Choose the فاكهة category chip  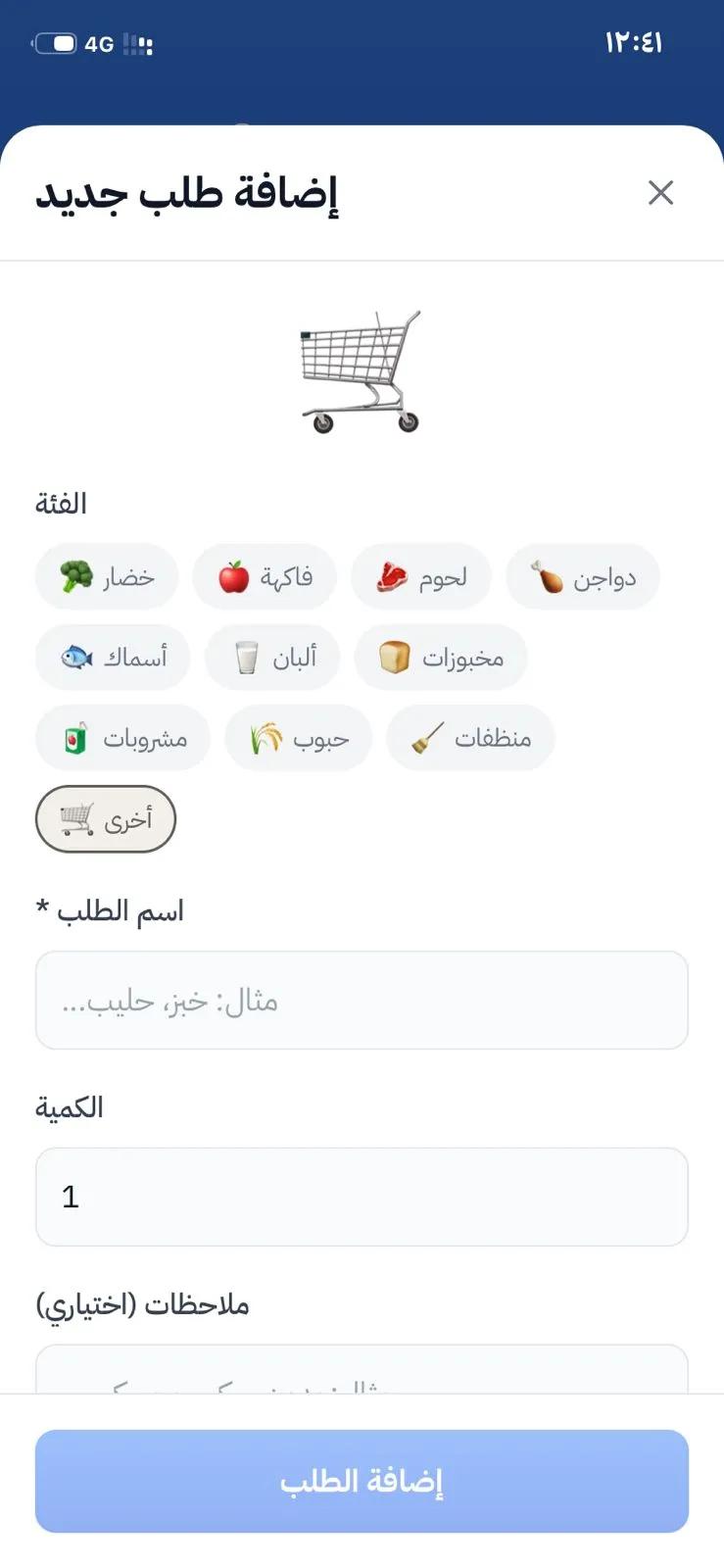pos(265,576)
